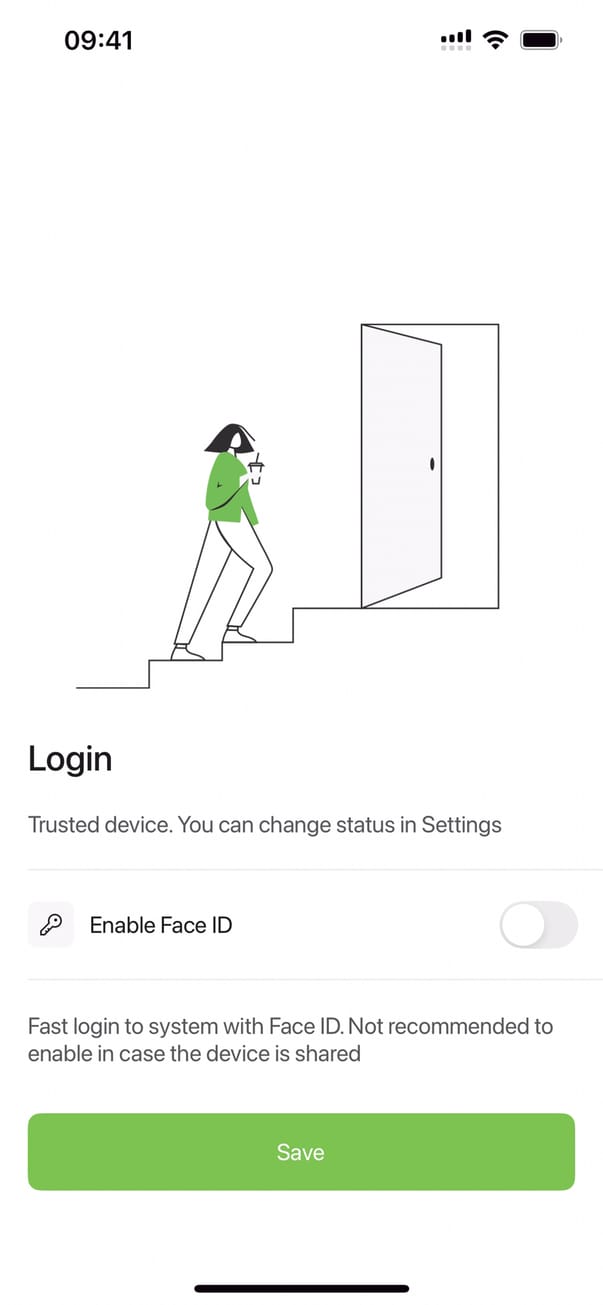The image size is (603, 1305).
Task: Turn on the Enable Face ID switch
Action: 538,925
